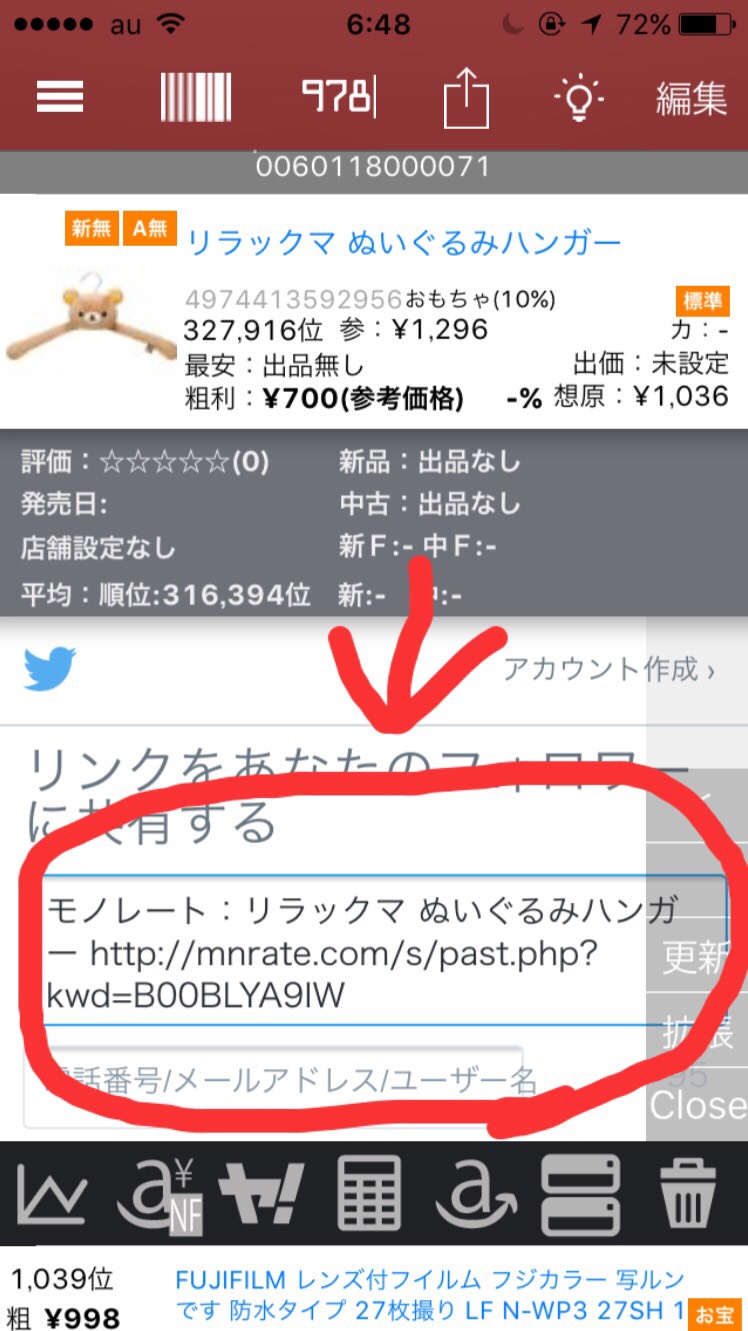Edit the tweet text with the モノレート link
748x1331 pixels.
point(384,951)
